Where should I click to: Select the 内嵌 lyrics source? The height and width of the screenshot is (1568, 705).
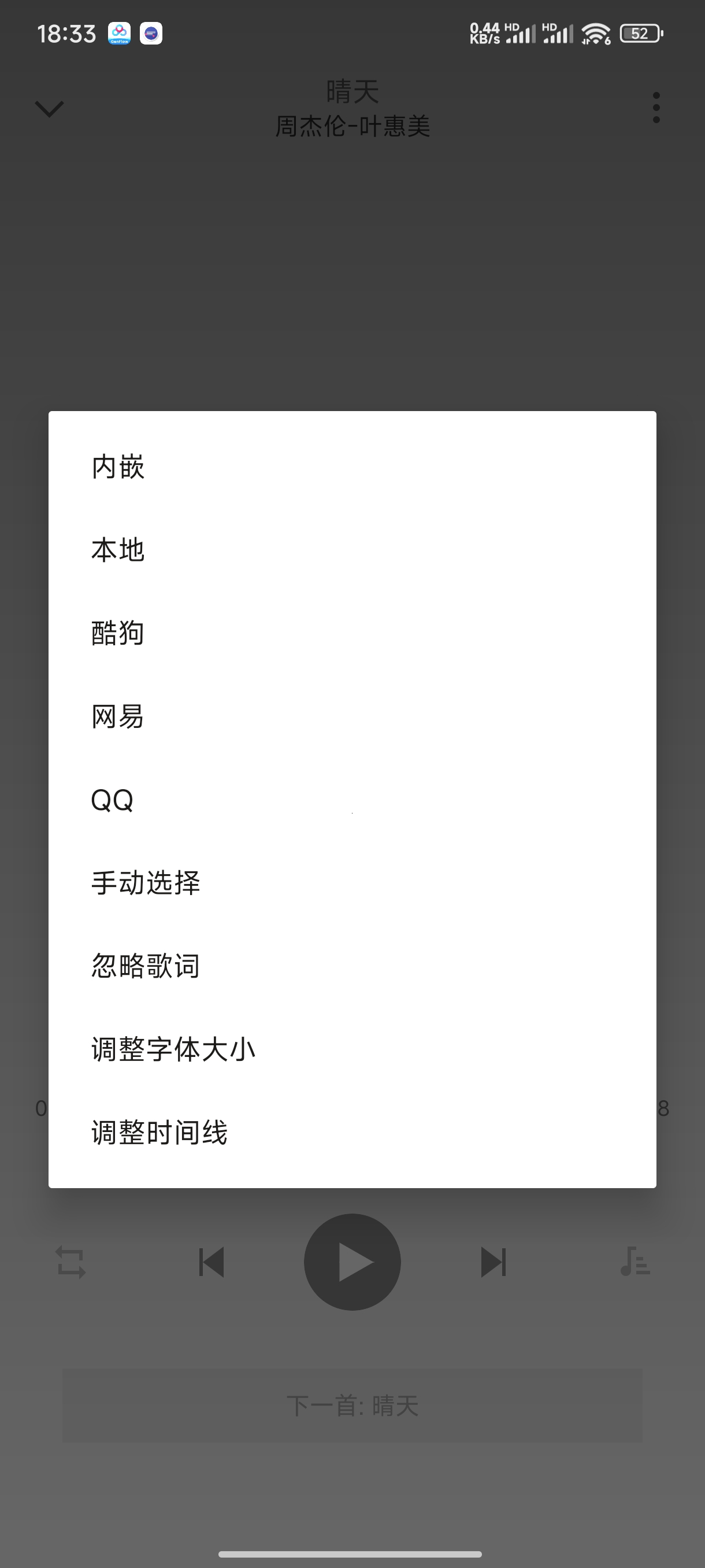click(x=352, y=467)
